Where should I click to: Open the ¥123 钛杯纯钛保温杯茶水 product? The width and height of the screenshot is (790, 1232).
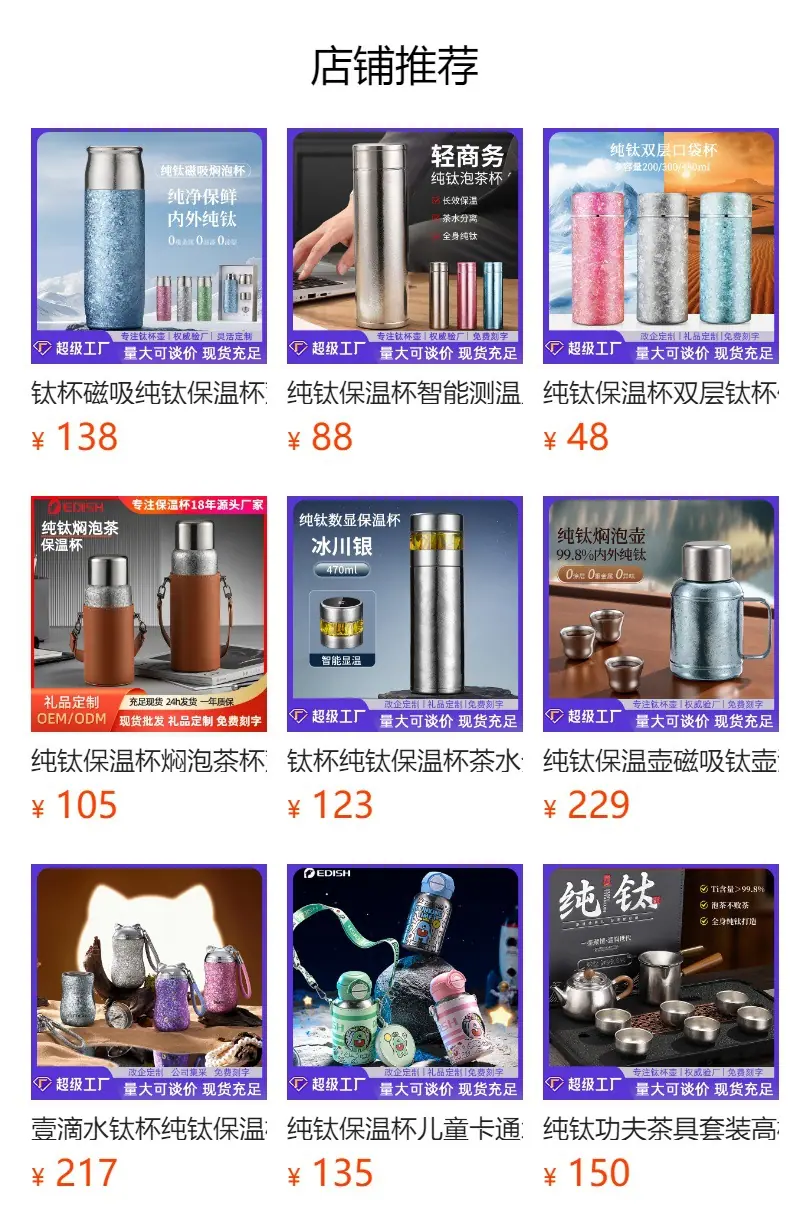point(405,660)
